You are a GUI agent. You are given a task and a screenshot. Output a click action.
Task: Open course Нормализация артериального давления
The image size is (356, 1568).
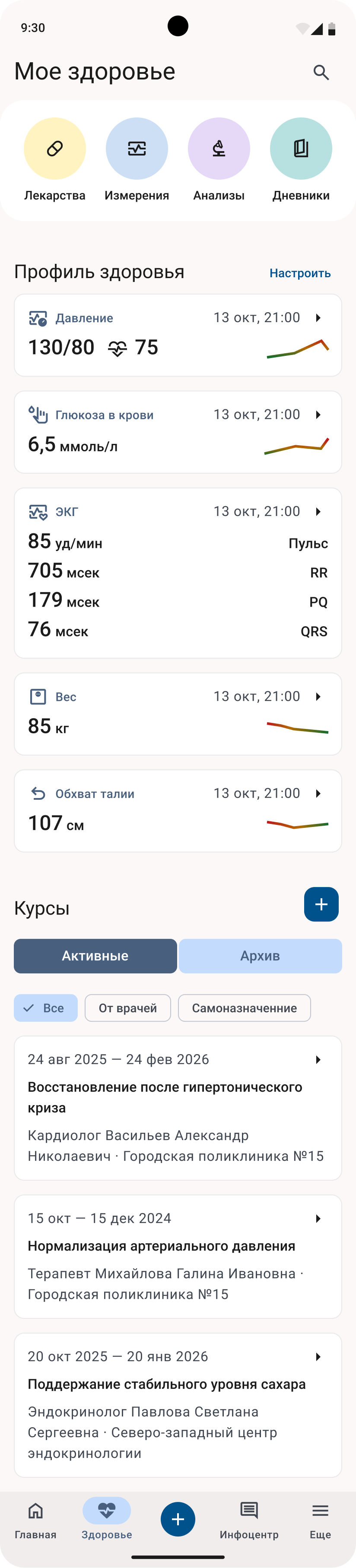(178, 1256)
